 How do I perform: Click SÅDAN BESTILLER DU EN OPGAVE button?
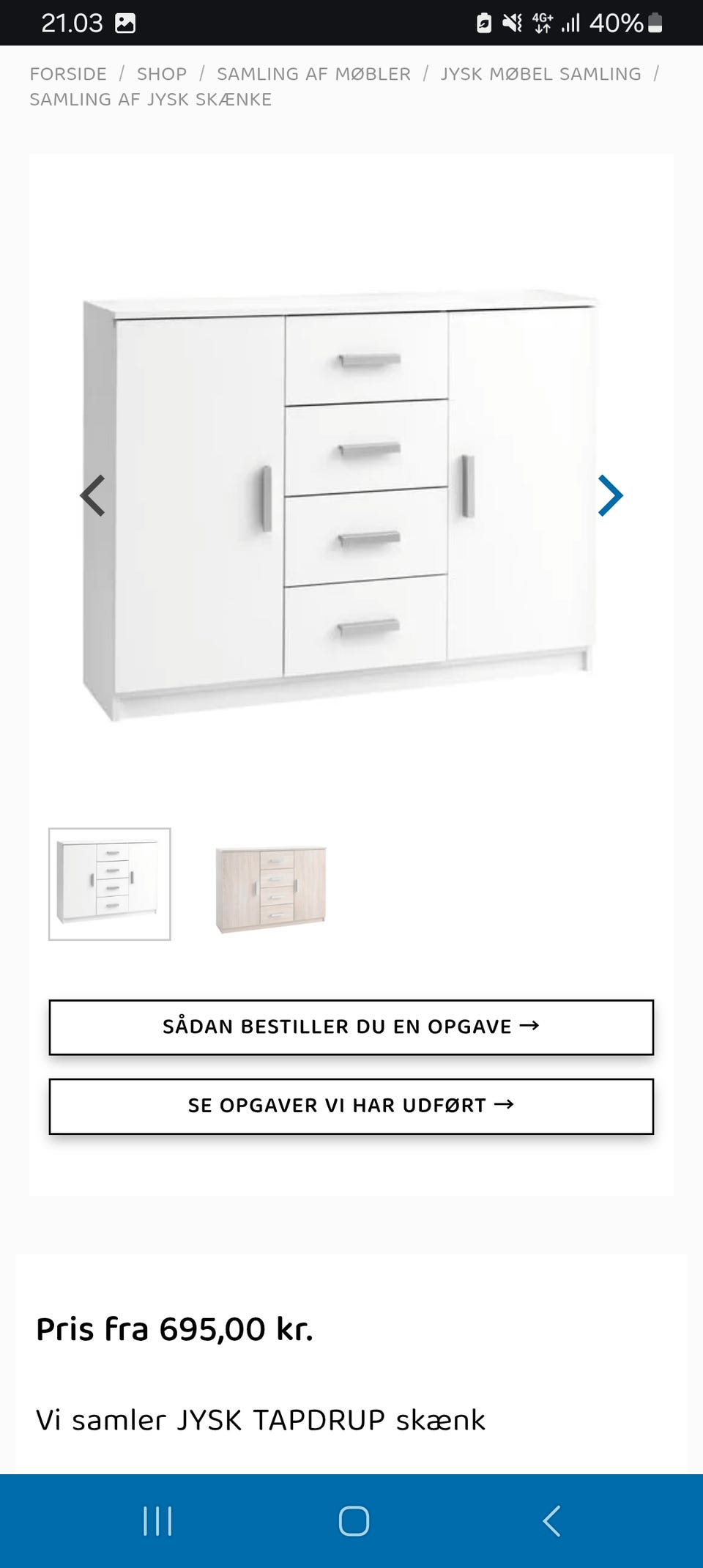(350, 1028)
